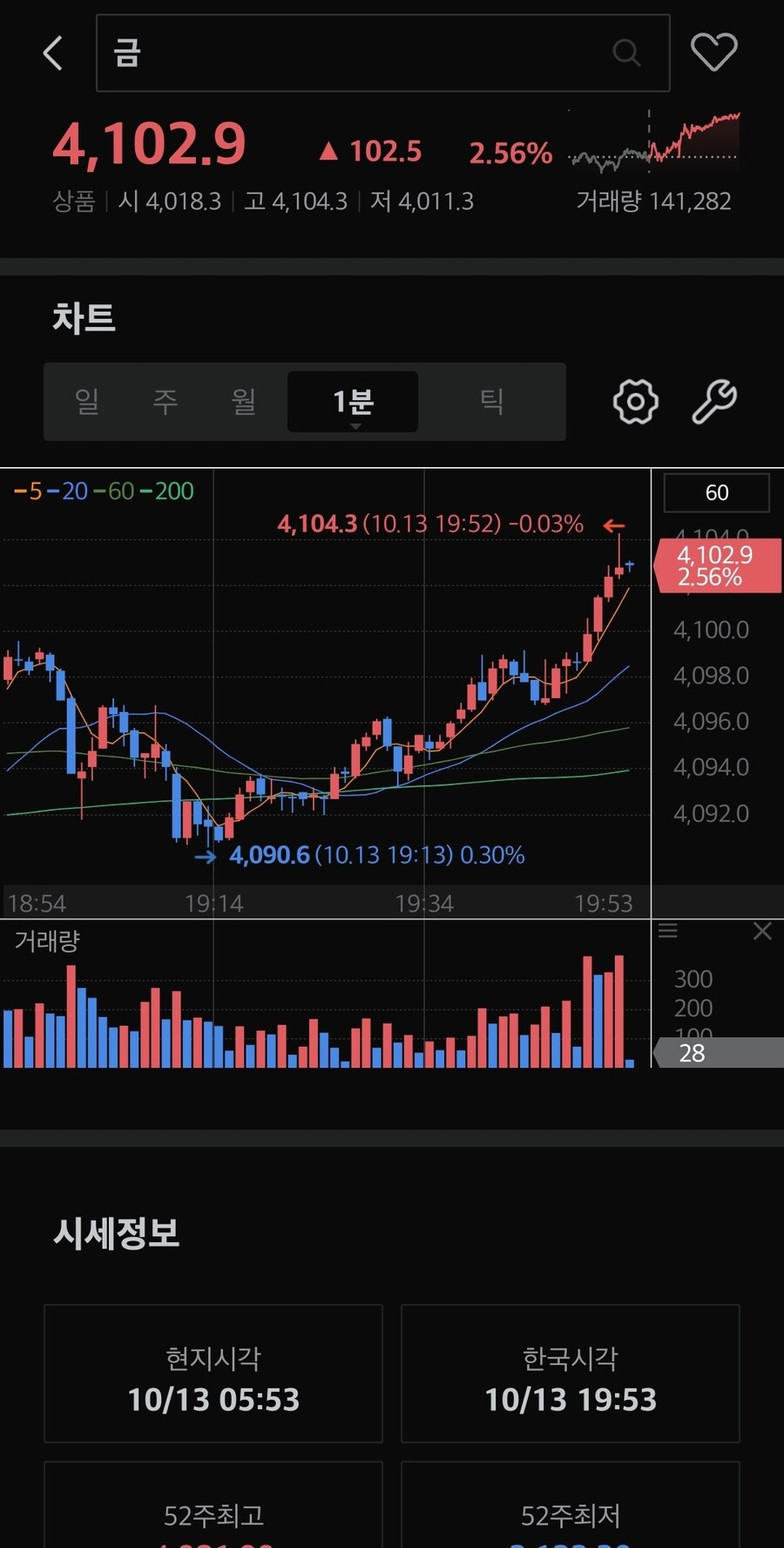
Task: Go back using the arrow icon
Action: (53, 53)
